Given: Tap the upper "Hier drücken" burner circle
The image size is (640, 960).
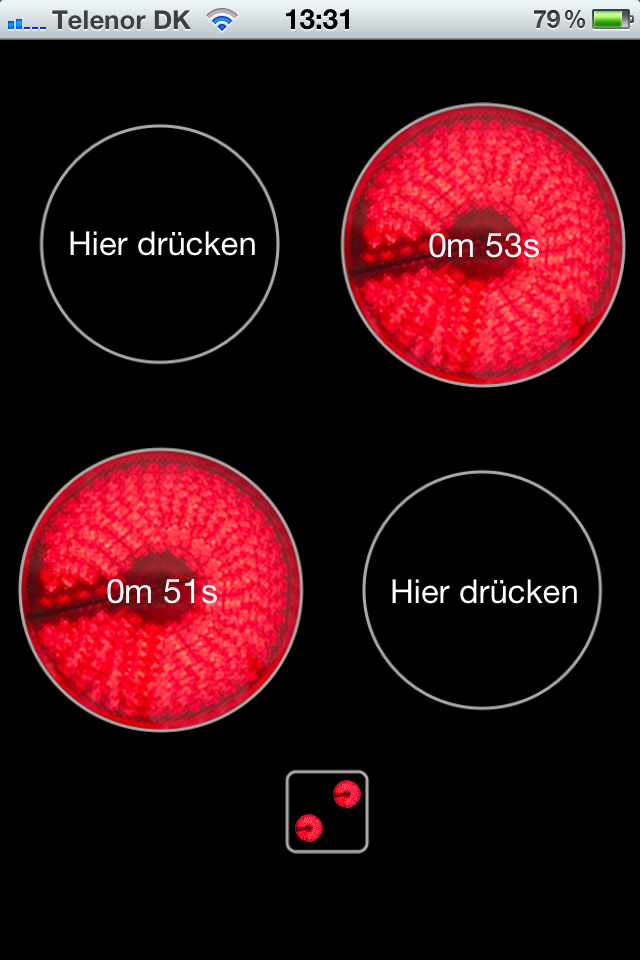Looking at the screenshot, I should pyautogui.click(x=160, y=244).
